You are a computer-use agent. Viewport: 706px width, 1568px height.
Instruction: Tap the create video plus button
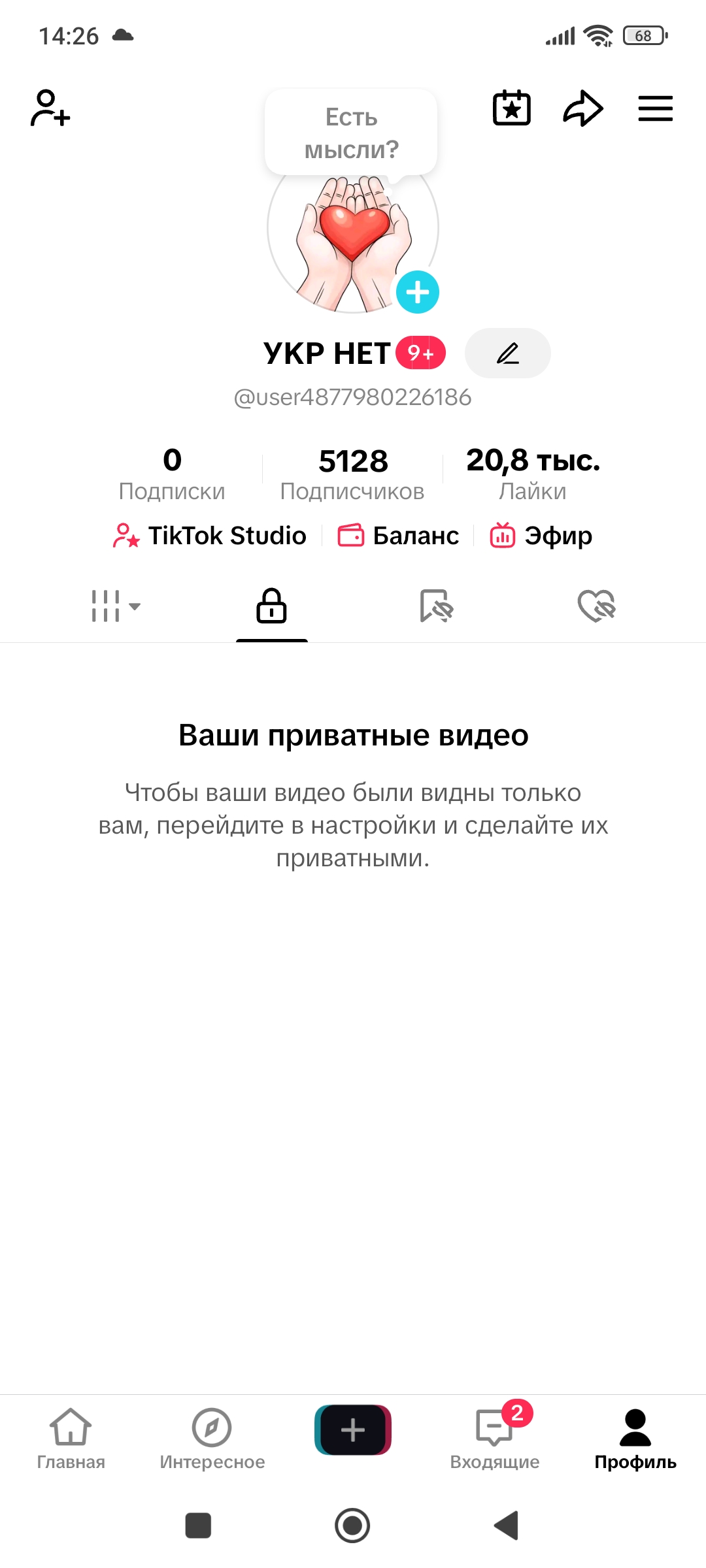(352, 1429)
